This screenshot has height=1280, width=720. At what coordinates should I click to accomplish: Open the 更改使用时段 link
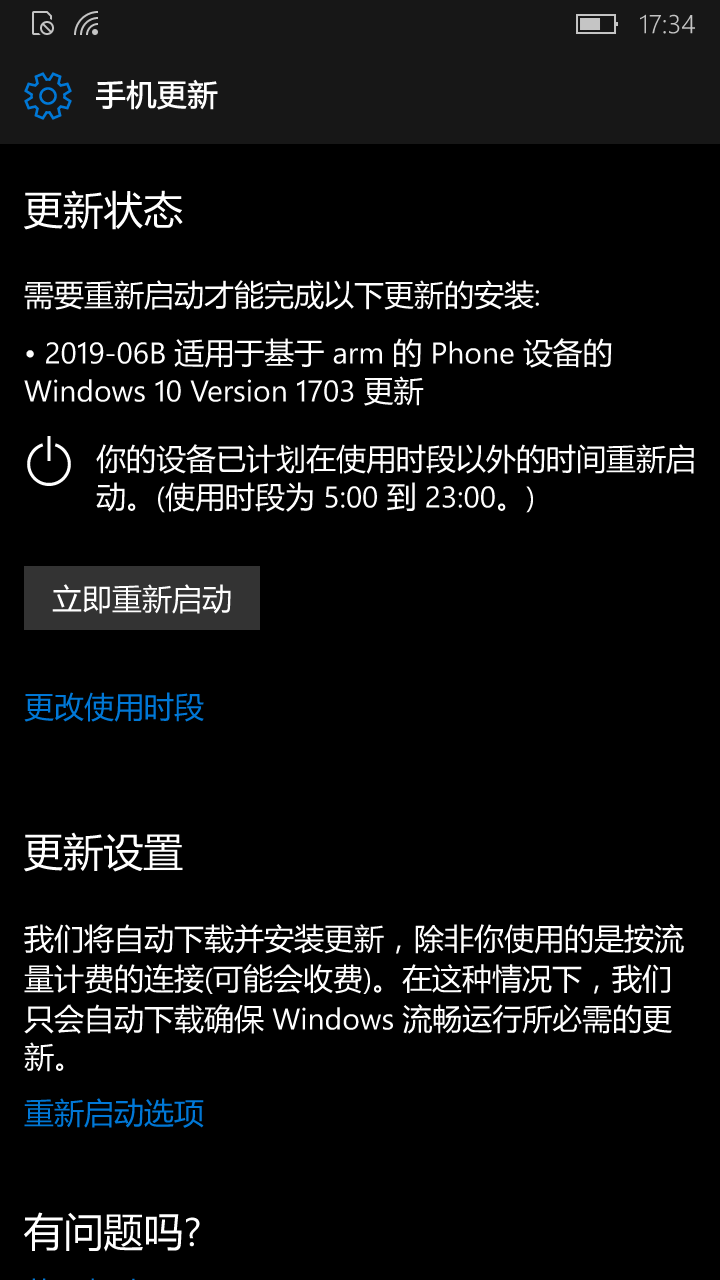pos(114,708)
